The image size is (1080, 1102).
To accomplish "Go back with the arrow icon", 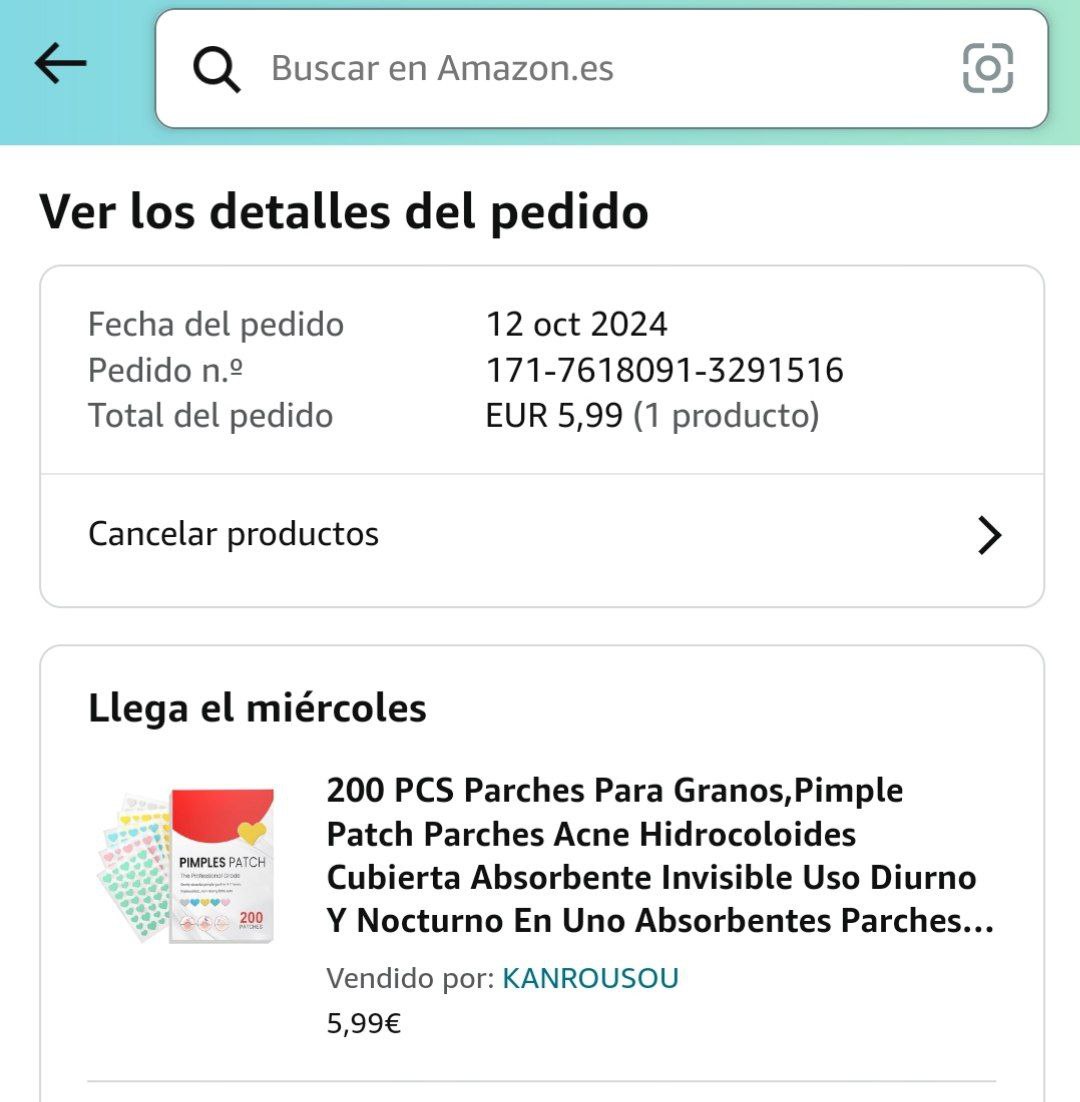I will (x=60, y=66).
